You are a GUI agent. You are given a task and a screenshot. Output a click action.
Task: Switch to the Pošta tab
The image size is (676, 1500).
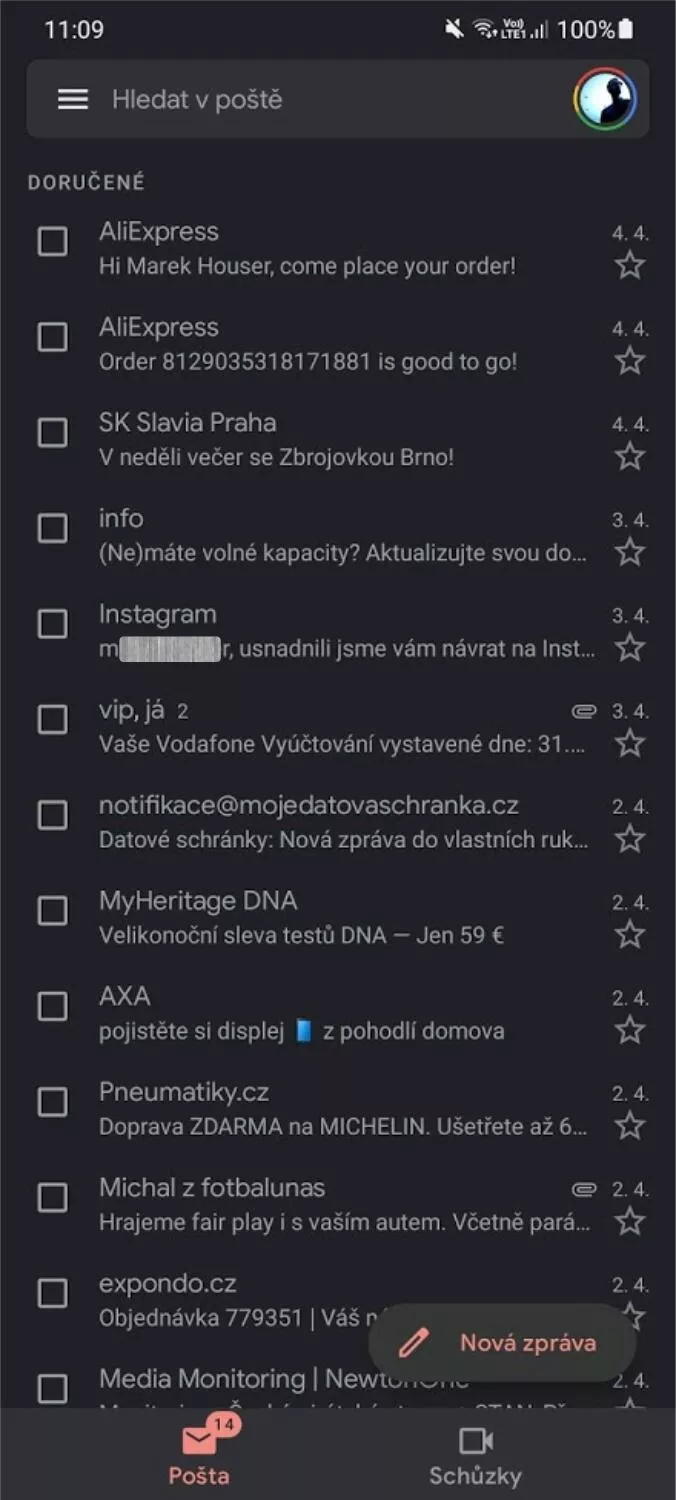pos(199,1455)
